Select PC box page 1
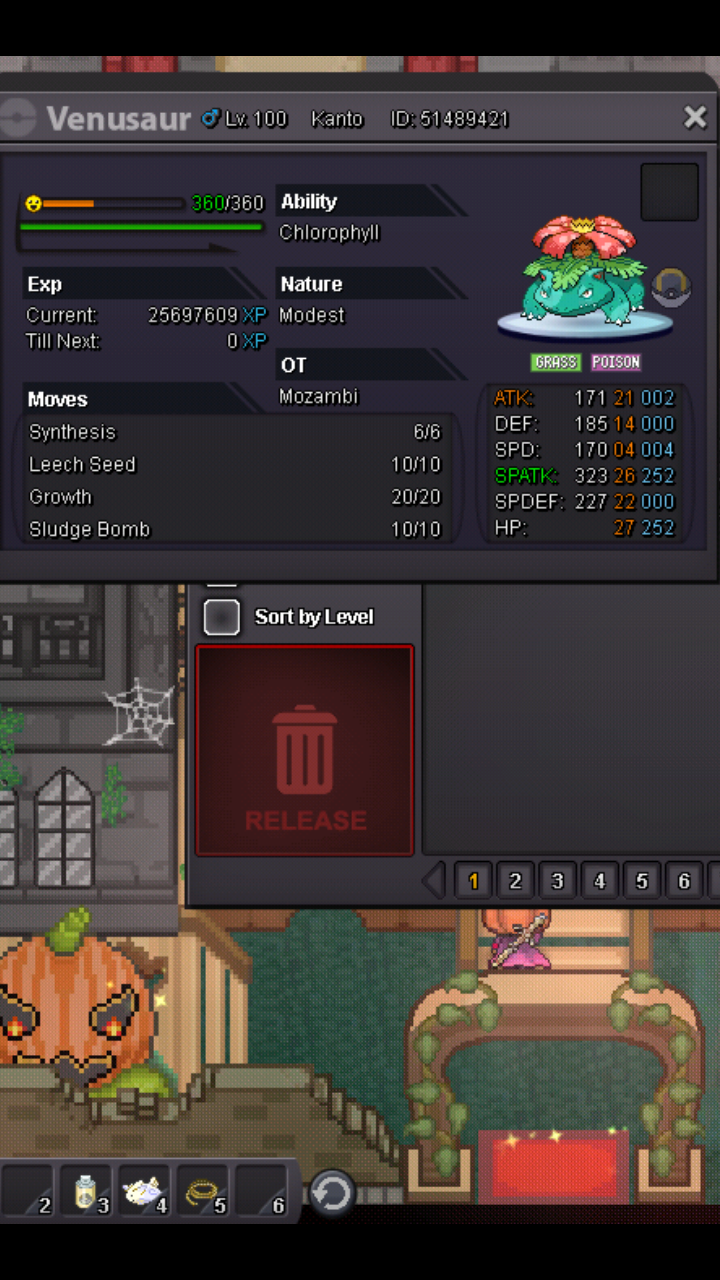720x1280 pixels. 473,881
